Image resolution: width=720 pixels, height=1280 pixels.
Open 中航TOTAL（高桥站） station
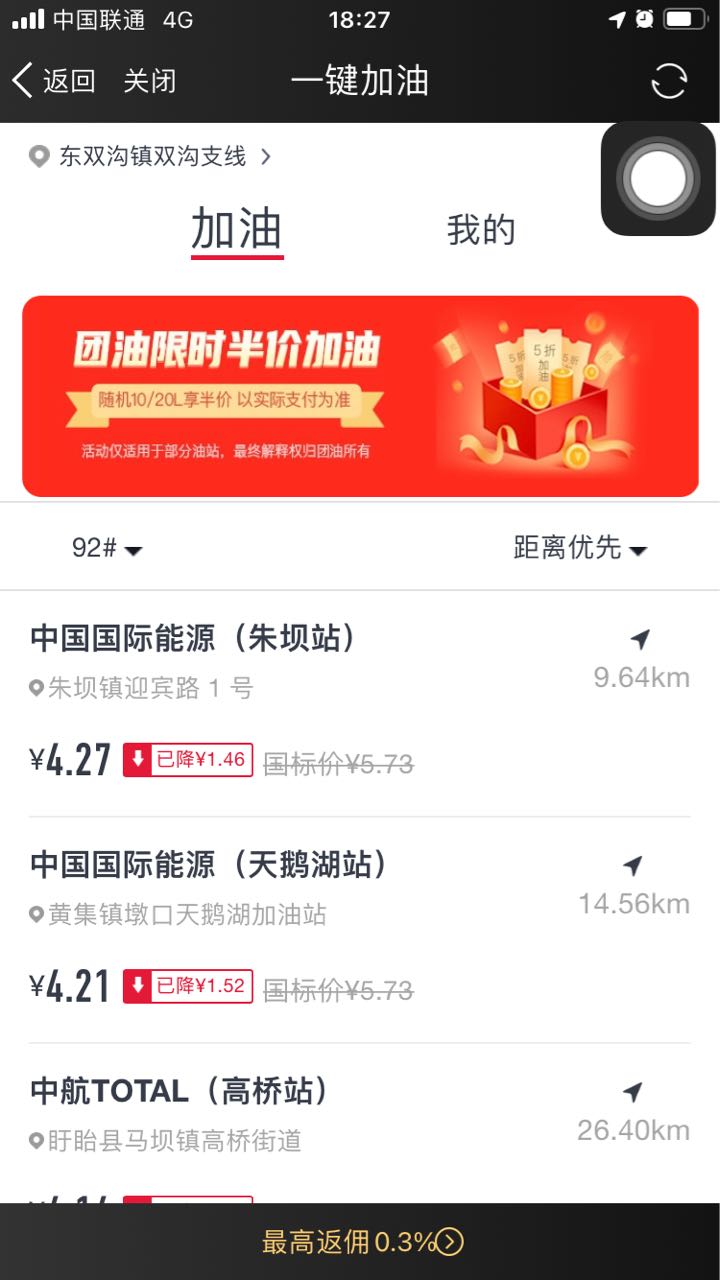tap(360, 1123)
